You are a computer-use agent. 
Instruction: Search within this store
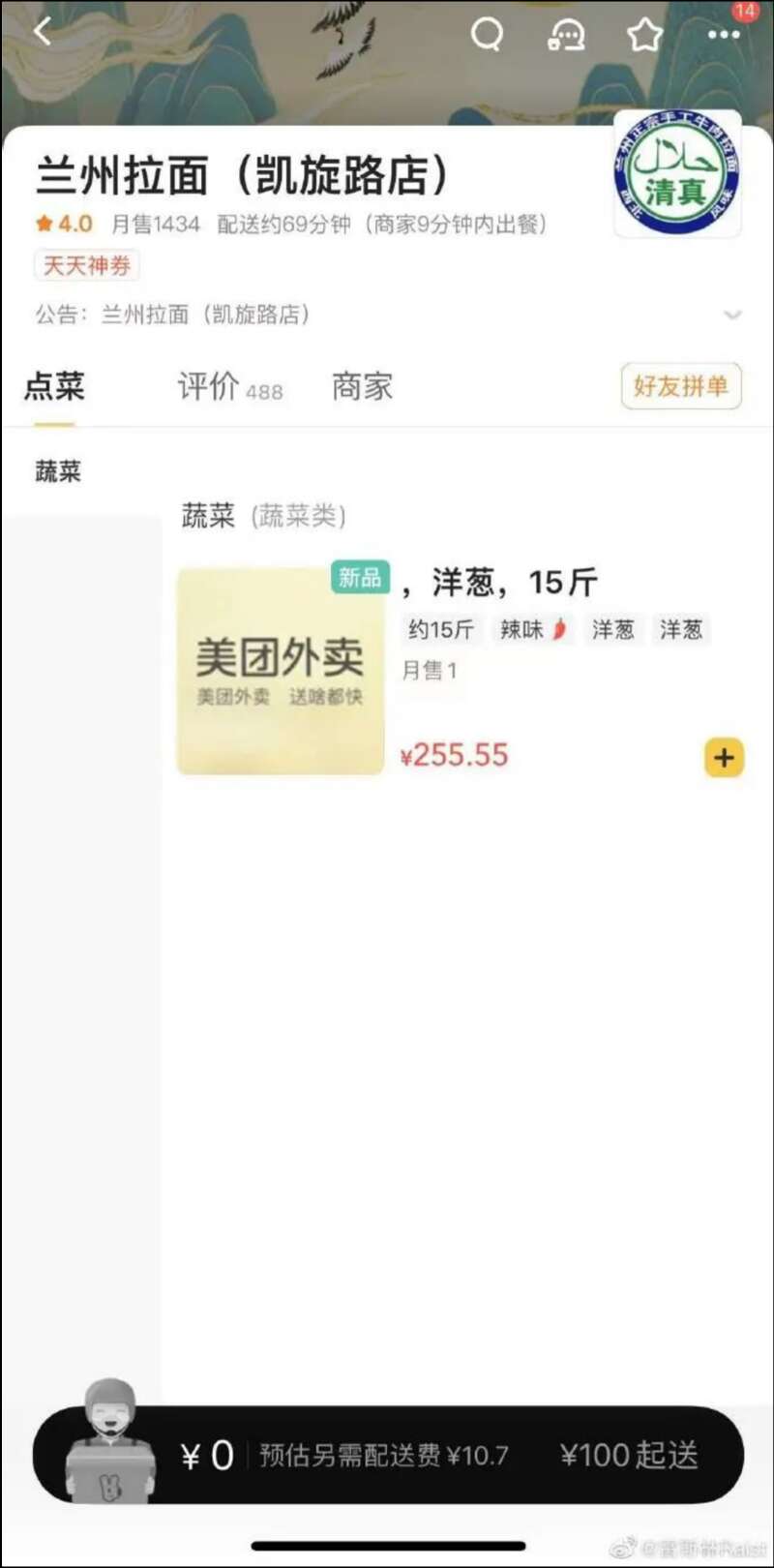[487, 35]
